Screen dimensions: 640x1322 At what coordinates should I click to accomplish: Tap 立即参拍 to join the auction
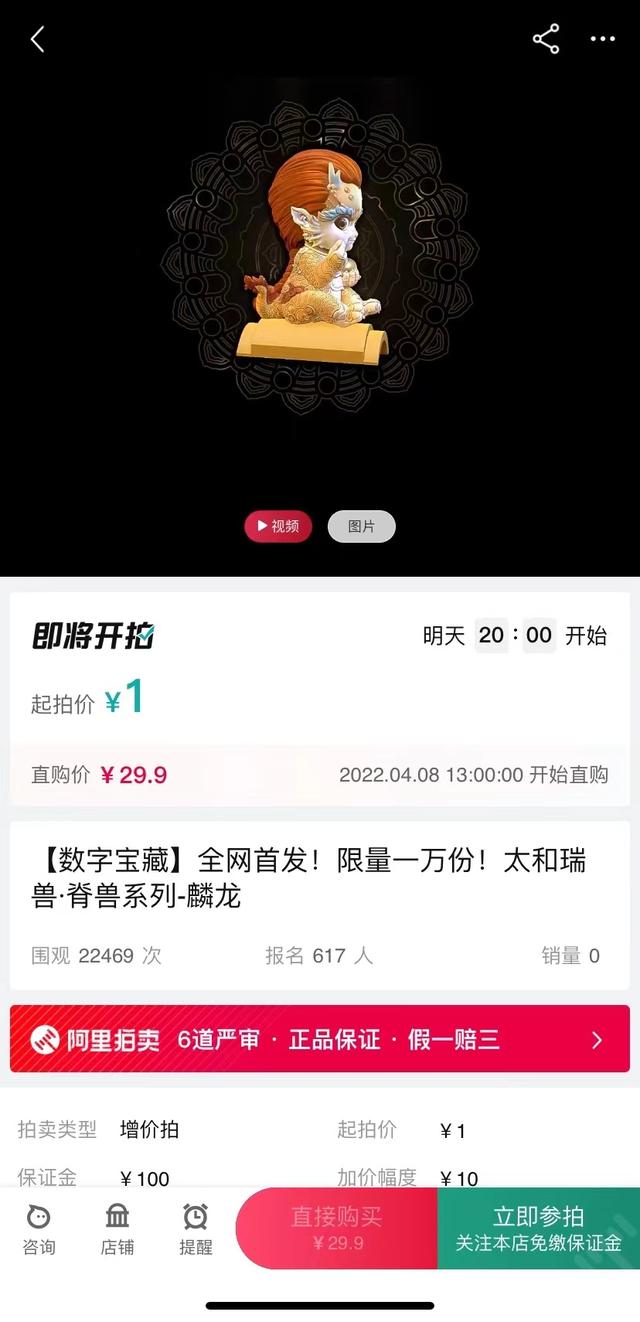pos(538,1229)
